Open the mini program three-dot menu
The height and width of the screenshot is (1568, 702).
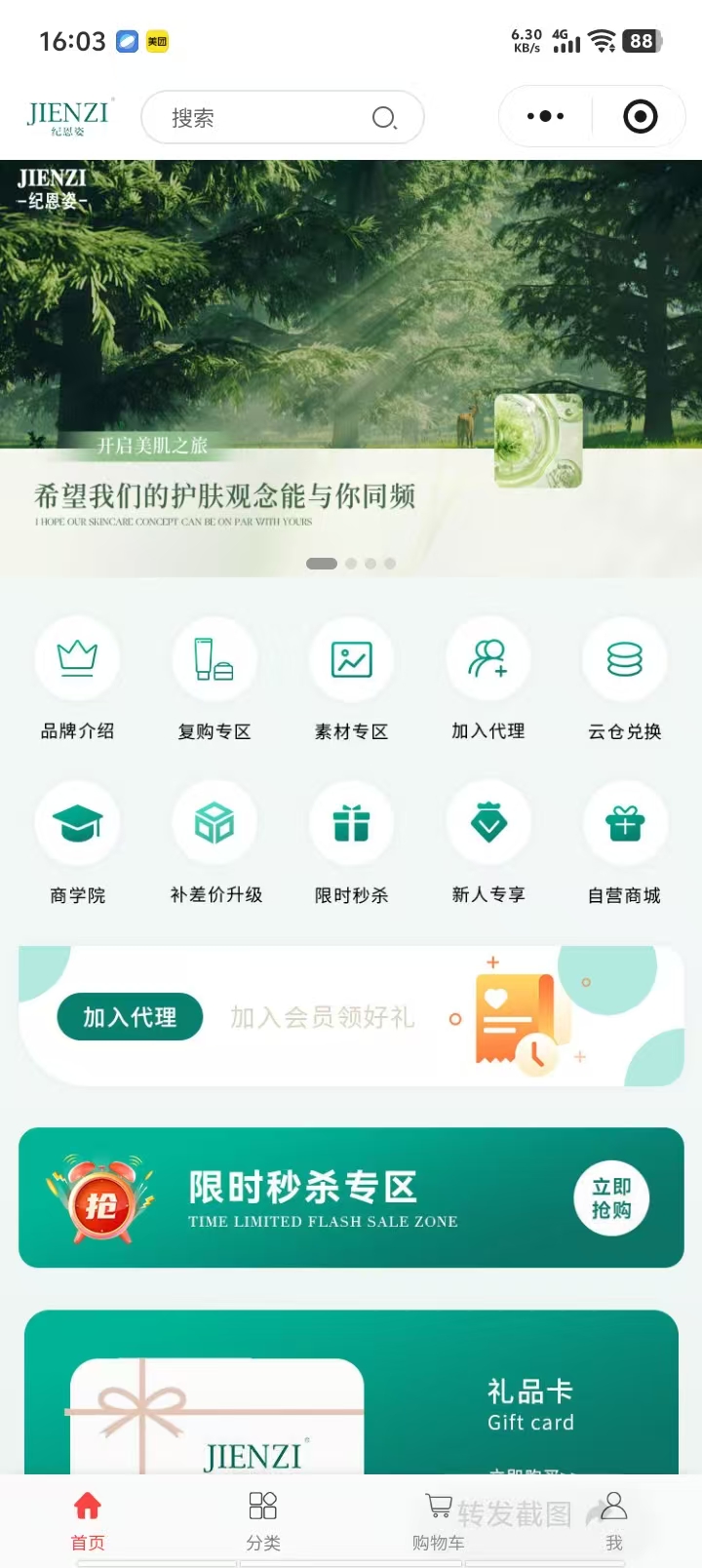pyautogui.click(x=545, y=117)
